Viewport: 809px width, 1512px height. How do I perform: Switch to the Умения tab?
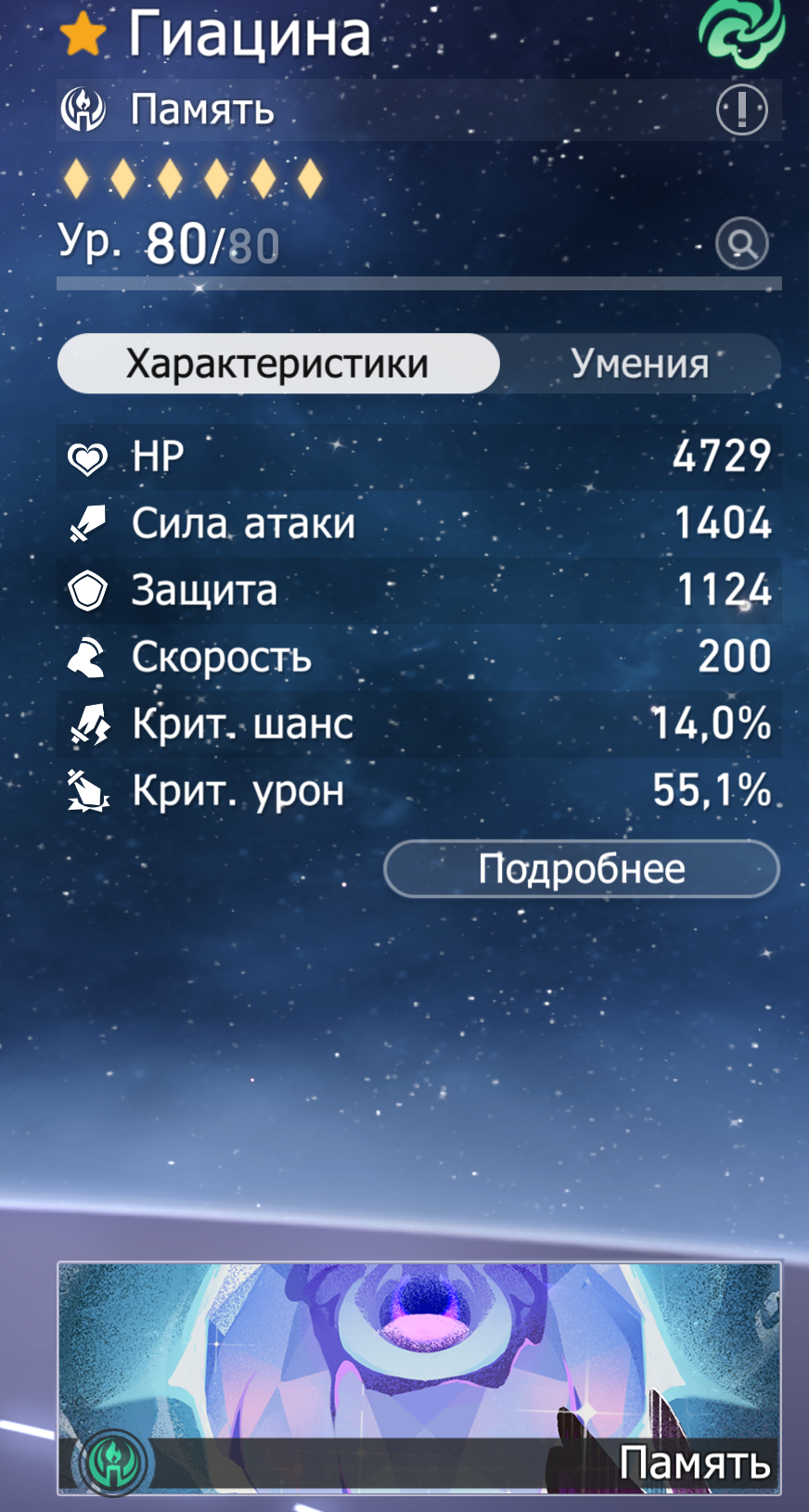(x=640, y=364)
